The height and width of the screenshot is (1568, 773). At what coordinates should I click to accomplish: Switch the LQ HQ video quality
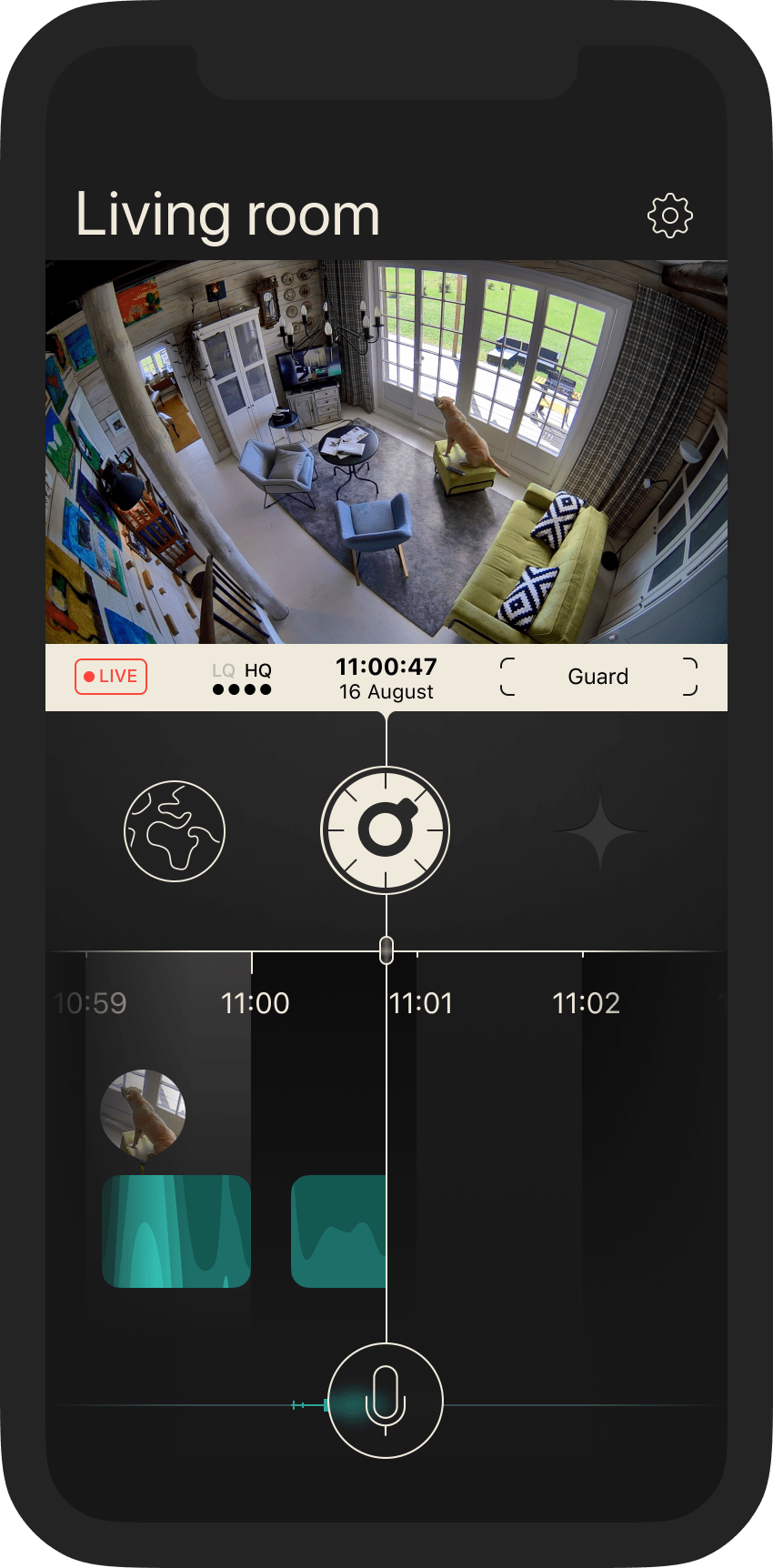[242, 678]
